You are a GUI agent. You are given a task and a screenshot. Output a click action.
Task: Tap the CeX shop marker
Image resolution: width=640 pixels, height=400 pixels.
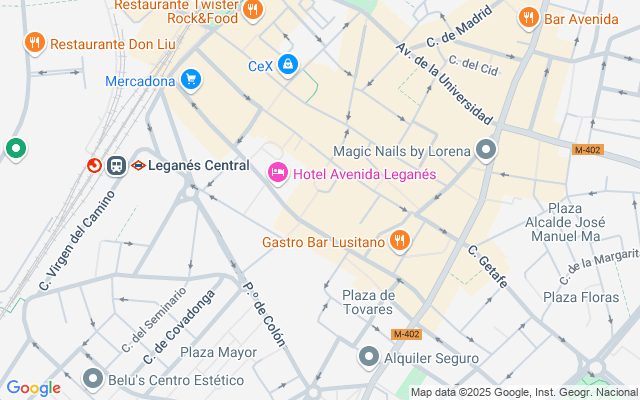[288, 65]
